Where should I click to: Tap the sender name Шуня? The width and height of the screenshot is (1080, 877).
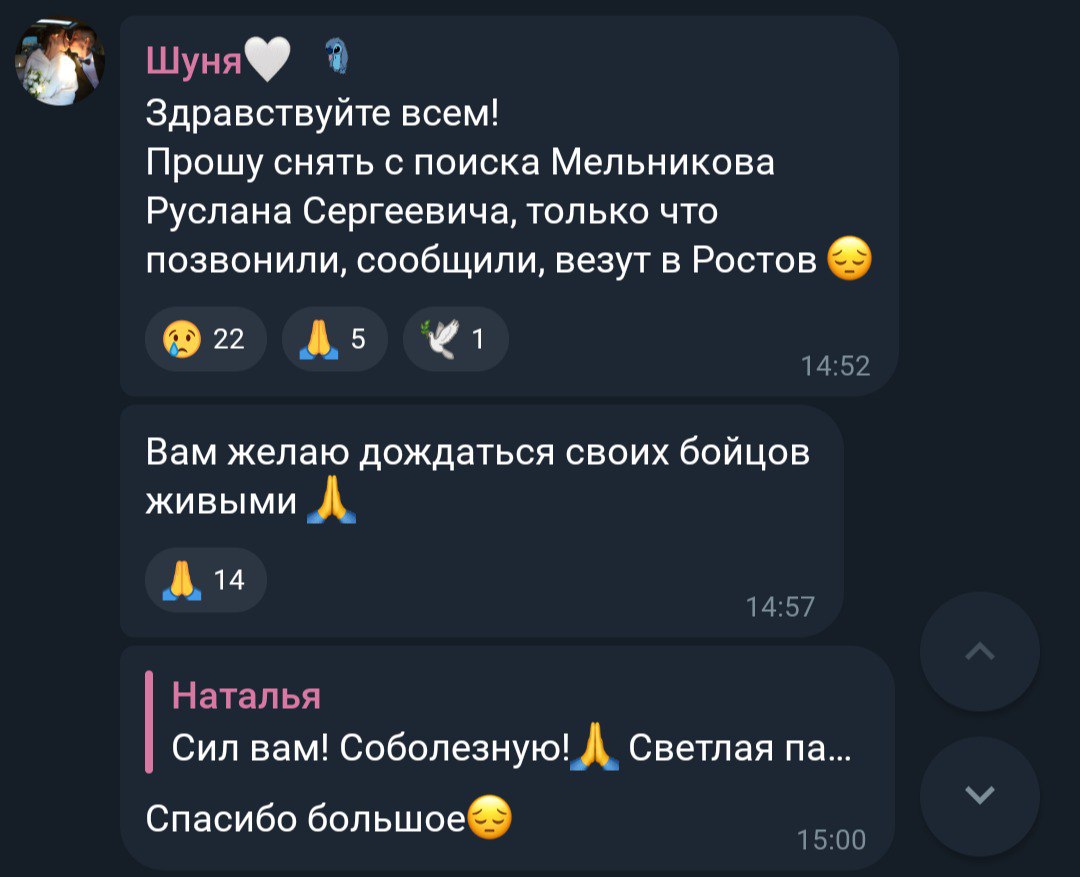pyautogui.click(x=194, y=62)
